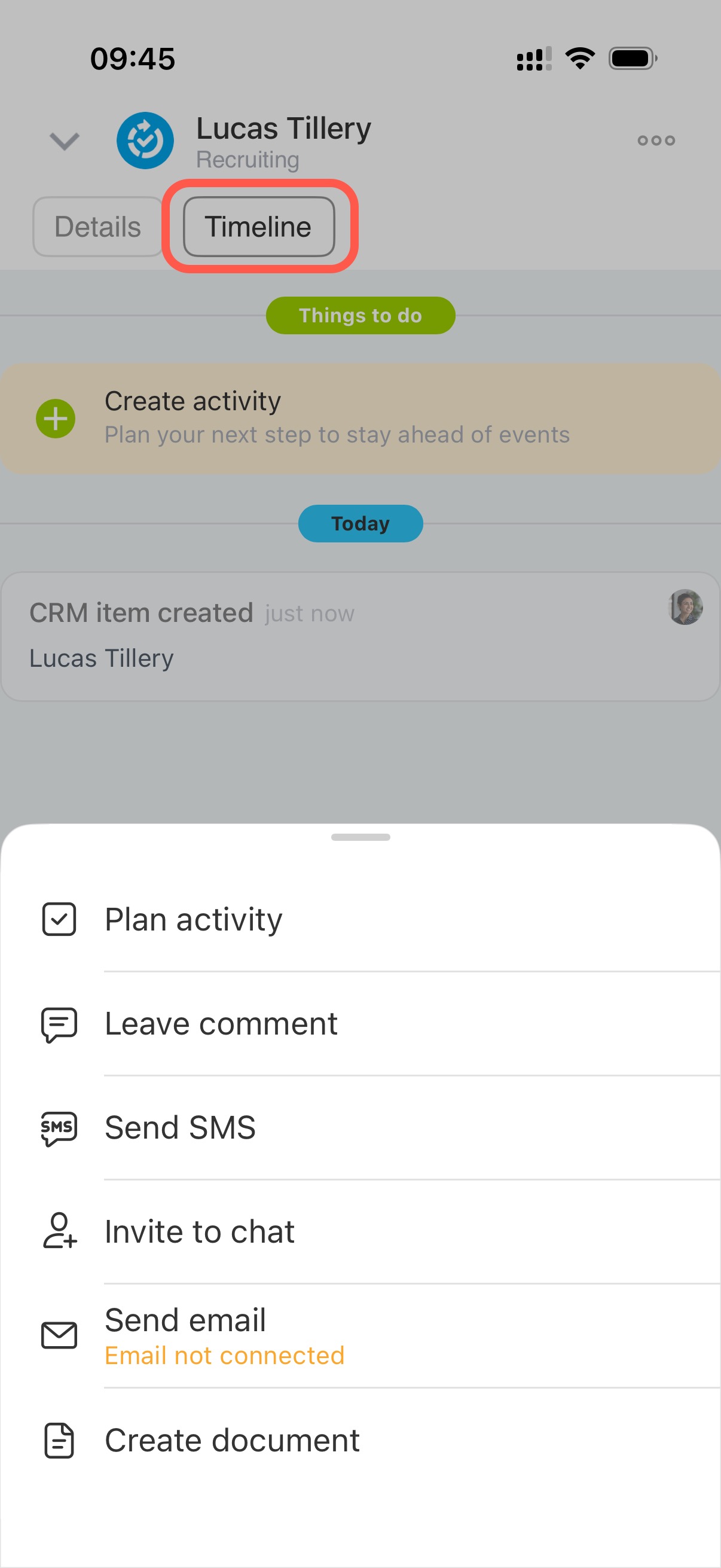Switch to the Details tab
The image size is (721, 1568).
(x=97, y=227)
